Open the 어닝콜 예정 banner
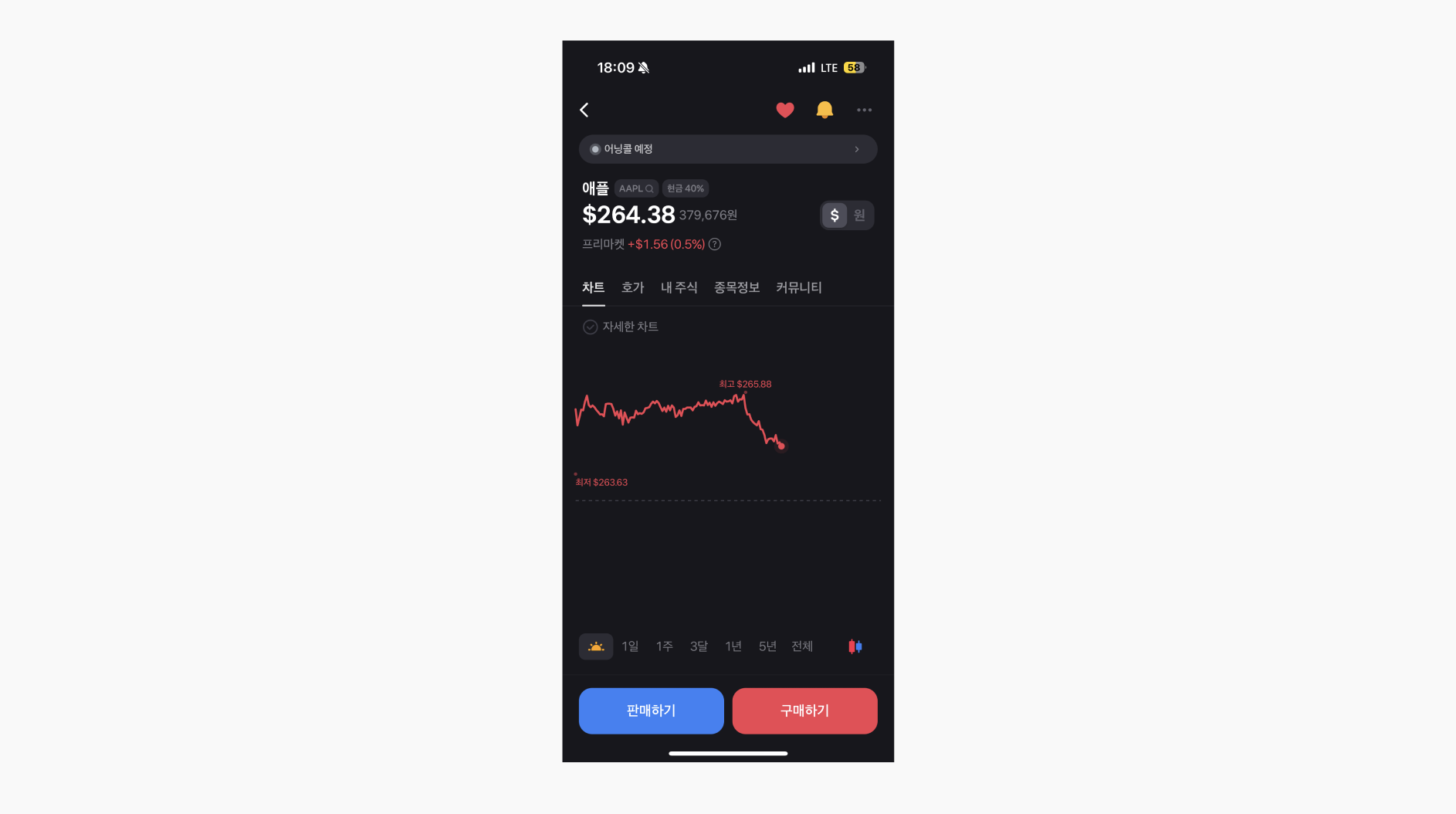1456x814 pixels. pos(727,149)
